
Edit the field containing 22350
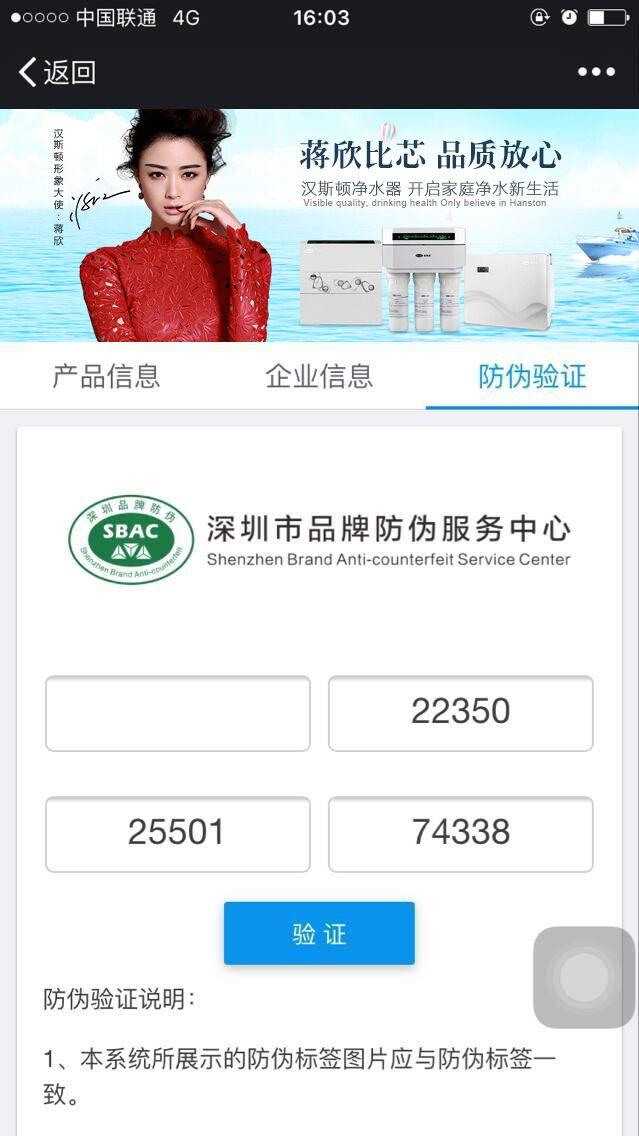(x=460, y=713)
